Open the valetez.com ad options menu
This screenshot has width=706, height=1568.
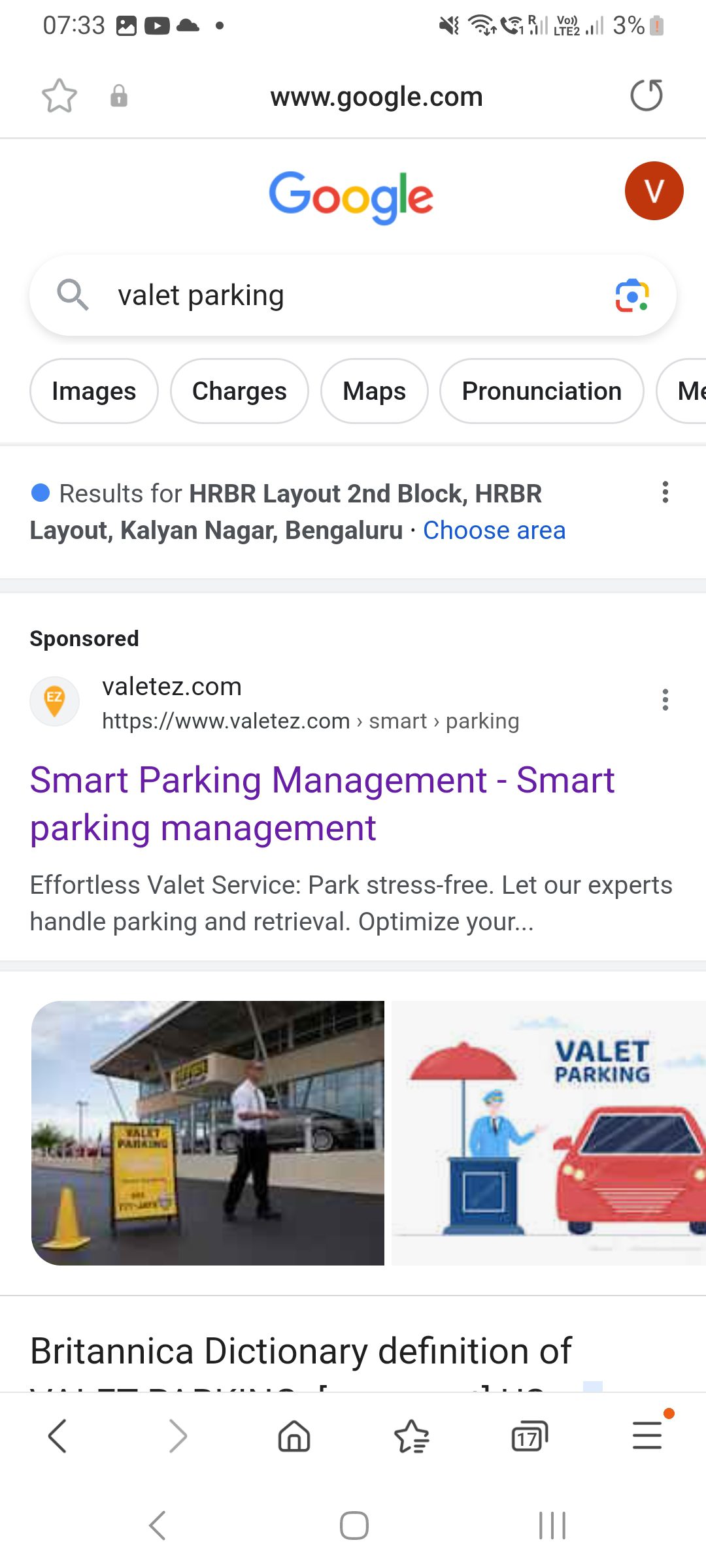pyautogui.click(x=665, y=700)
